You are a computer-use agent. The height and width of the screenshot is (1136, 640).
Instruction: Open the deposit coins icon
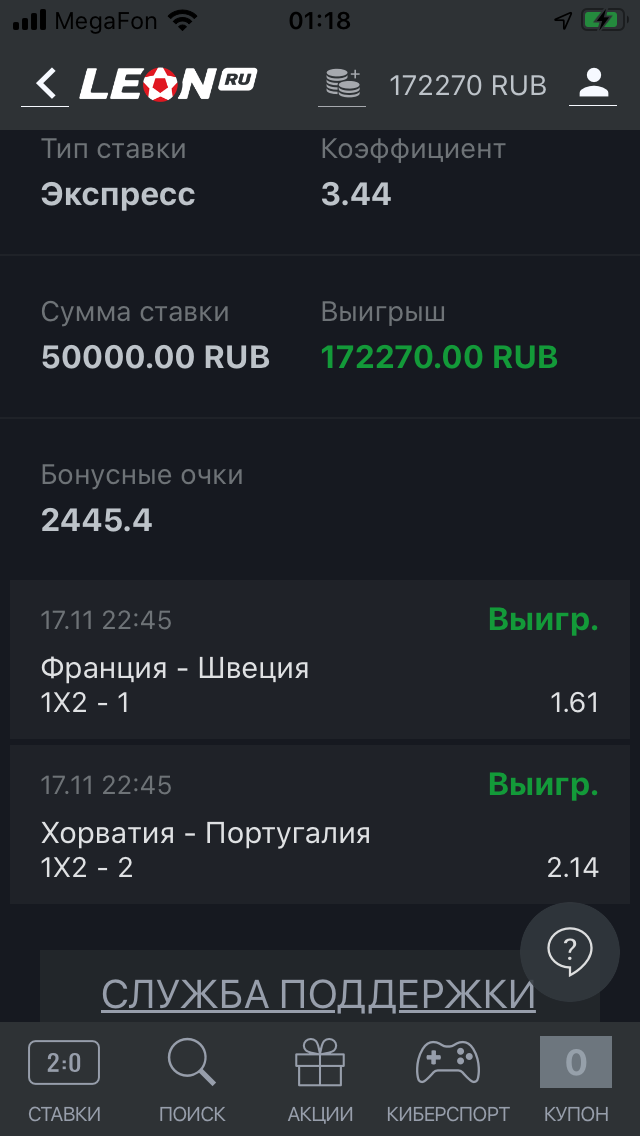click(342, 85)
